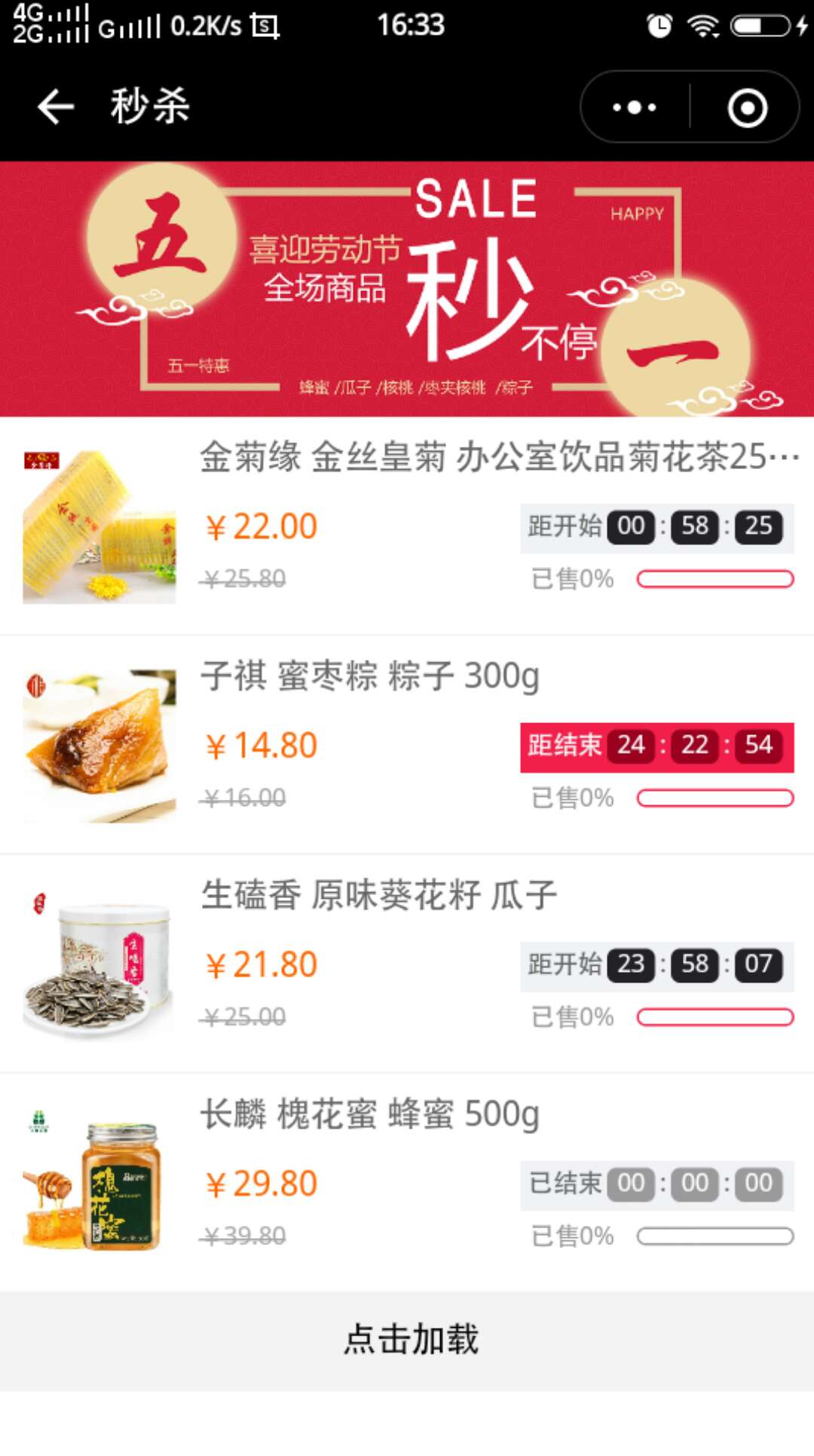This screenshot has width=814, height=1456.
Task: Open the 长麟 槐花蜜 蜂蜜 500g item
Action: (x=369, y=1114)
